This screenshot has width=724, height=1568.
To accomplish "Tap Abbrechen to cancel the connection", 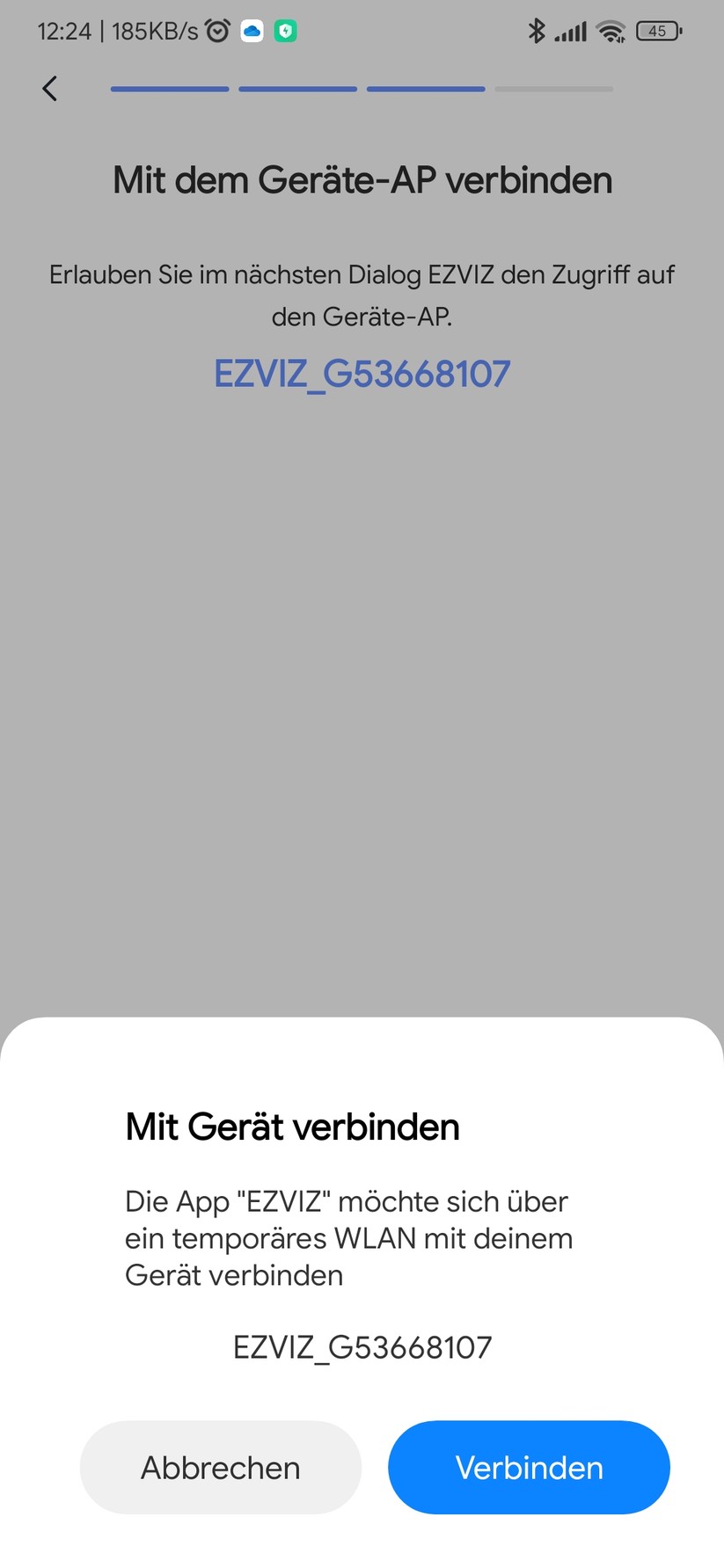I will click(x=220, y=1467).
